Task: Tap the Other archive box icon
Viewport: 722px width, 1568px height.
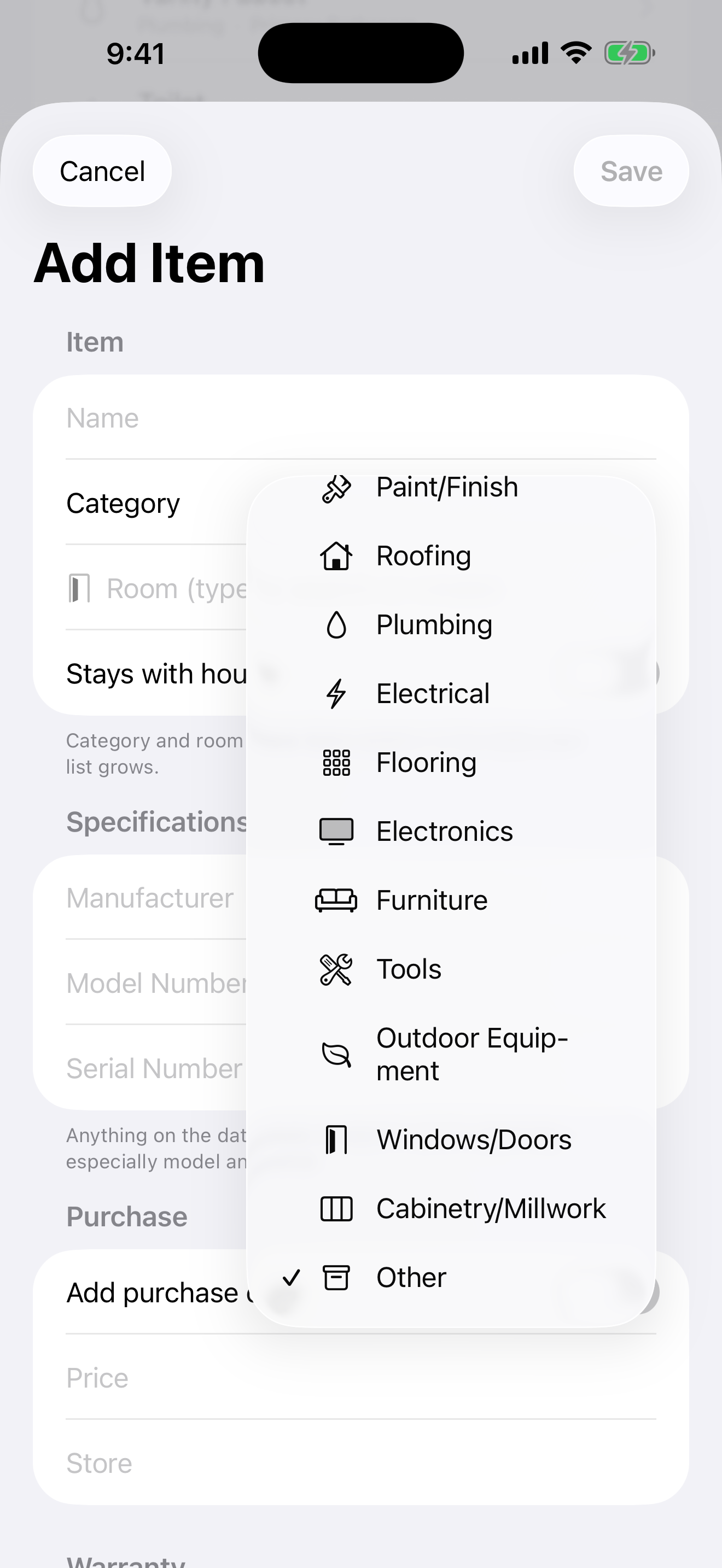Action: 336,1278
